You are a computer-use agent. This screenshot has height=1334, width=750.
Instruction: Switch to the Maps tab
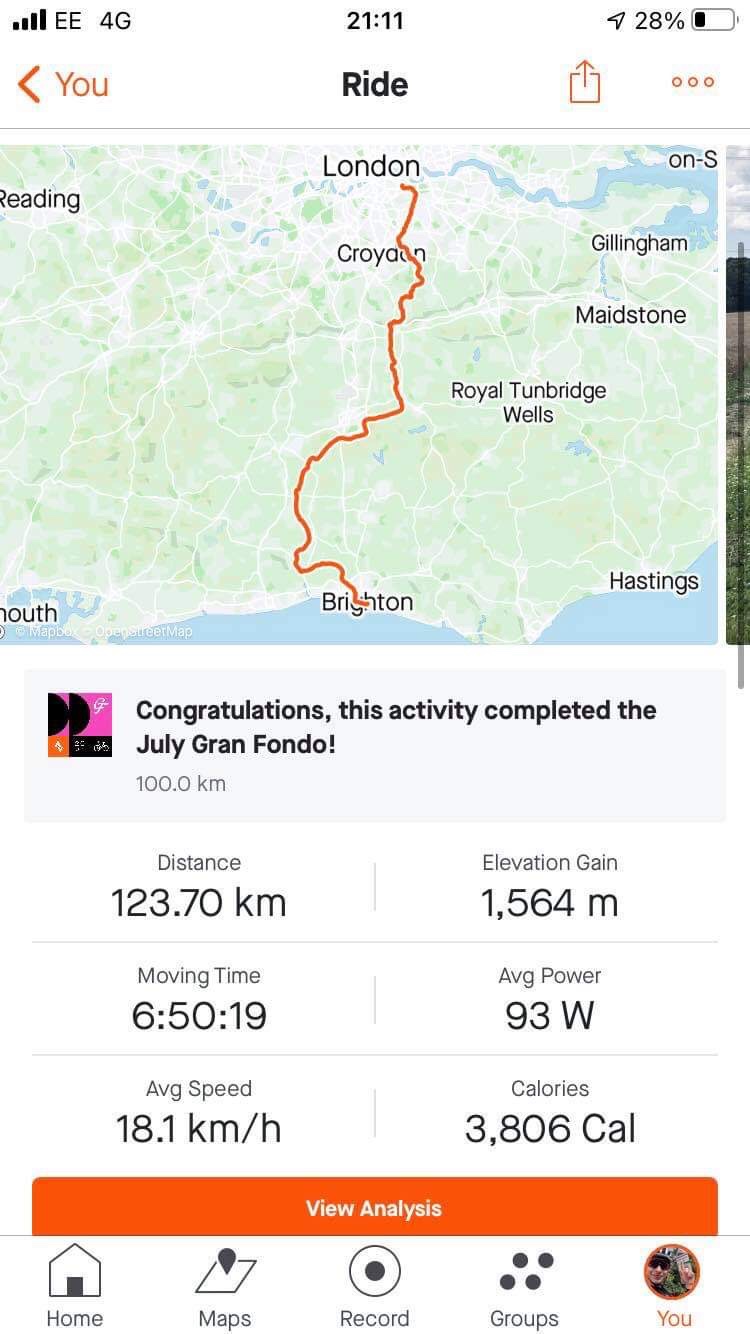point(225,1286)
